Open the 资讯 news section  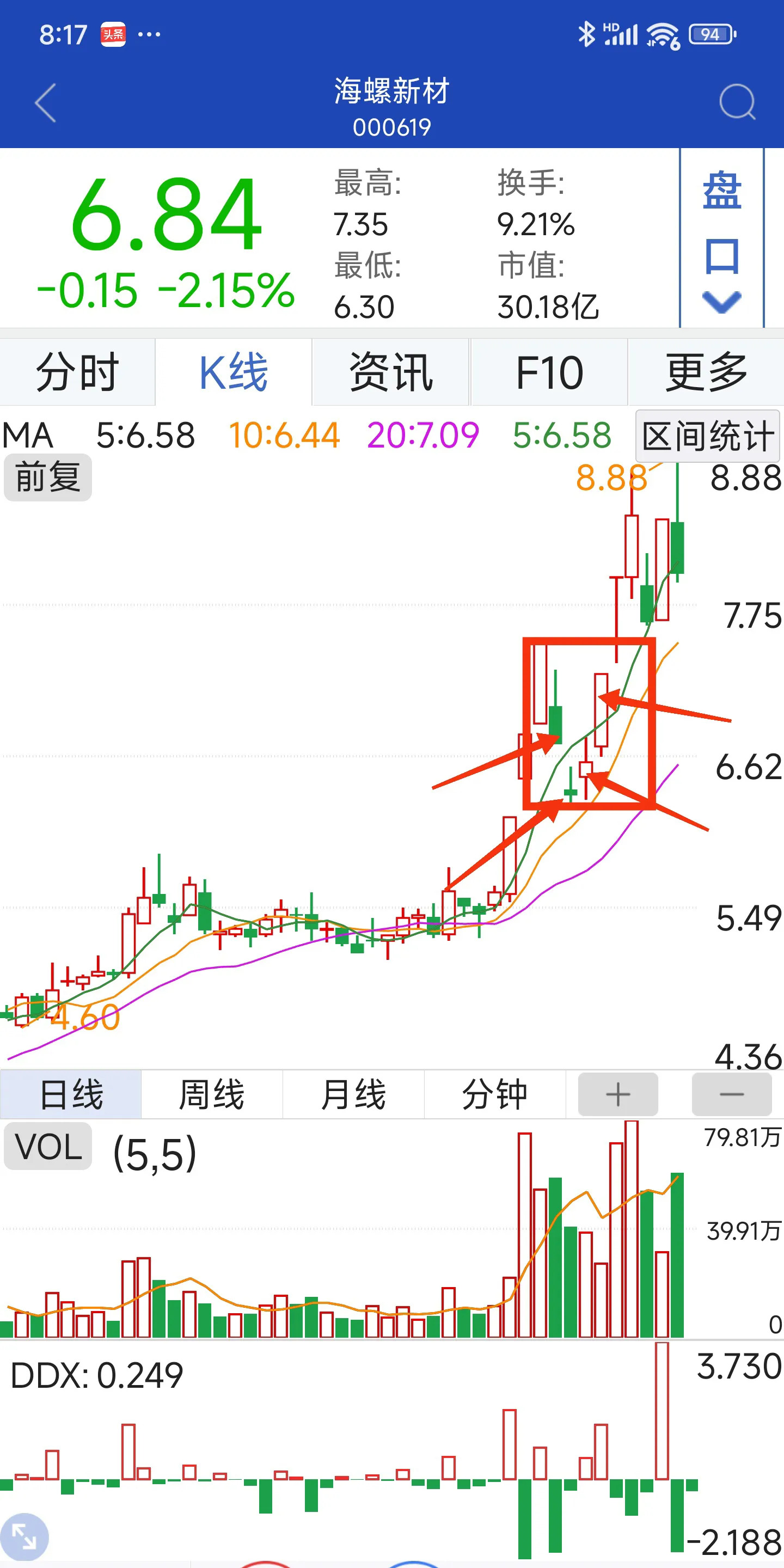(391, 372)
